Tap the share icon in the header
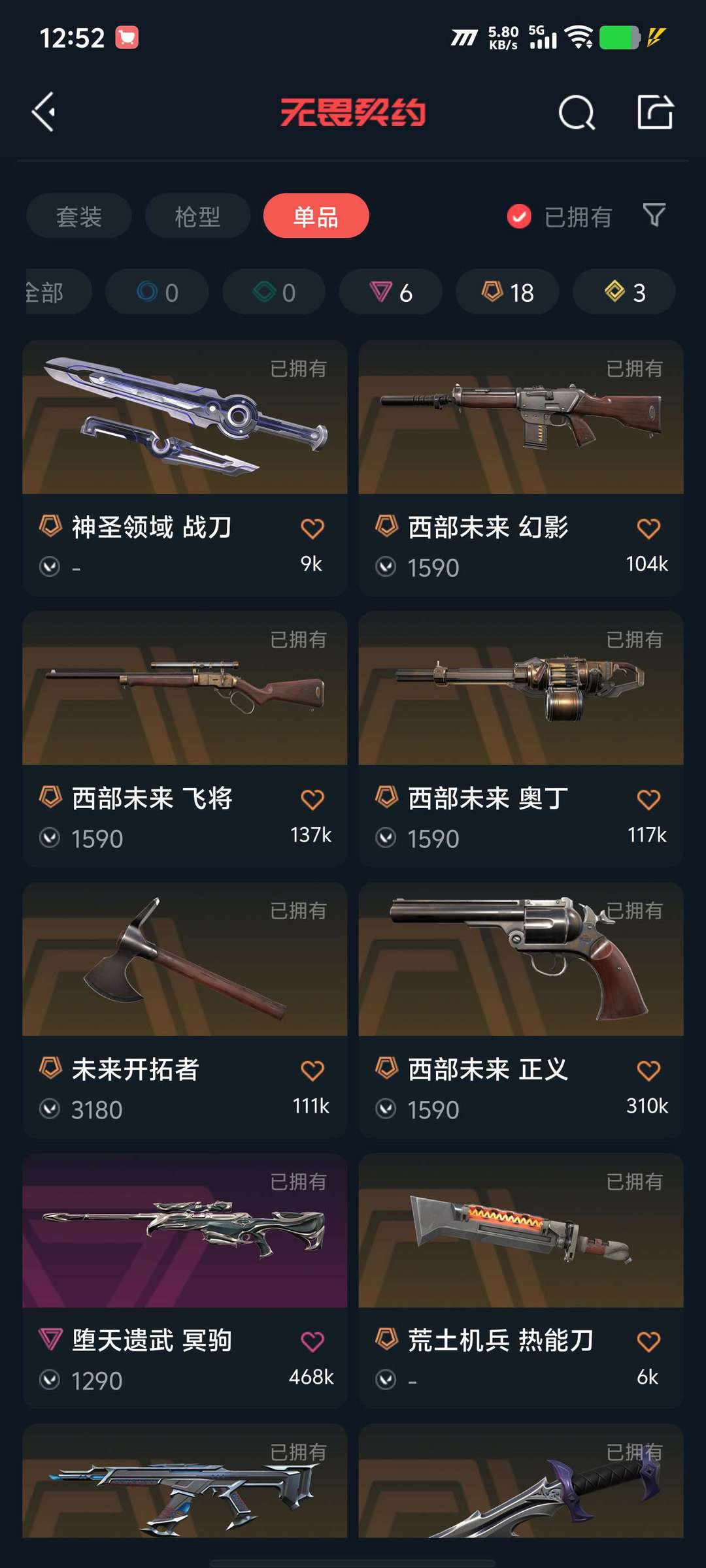706x1568 pixels. (655, 112)
